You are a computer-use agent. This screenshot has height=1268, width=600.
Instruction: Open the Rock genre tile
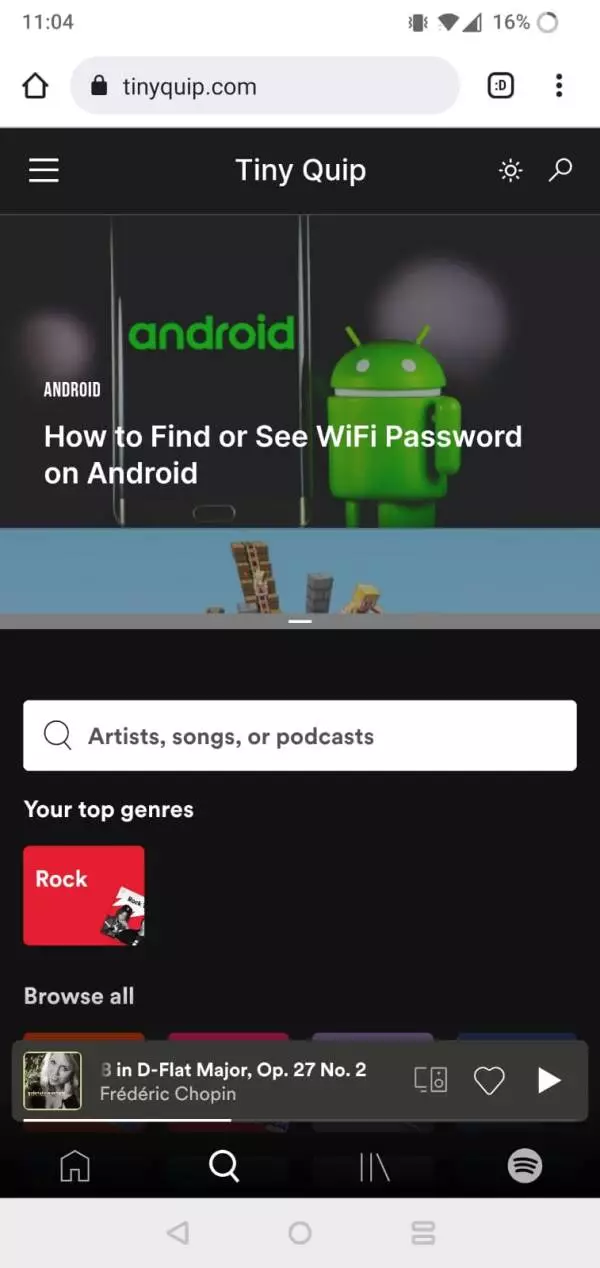coord(84,896)
